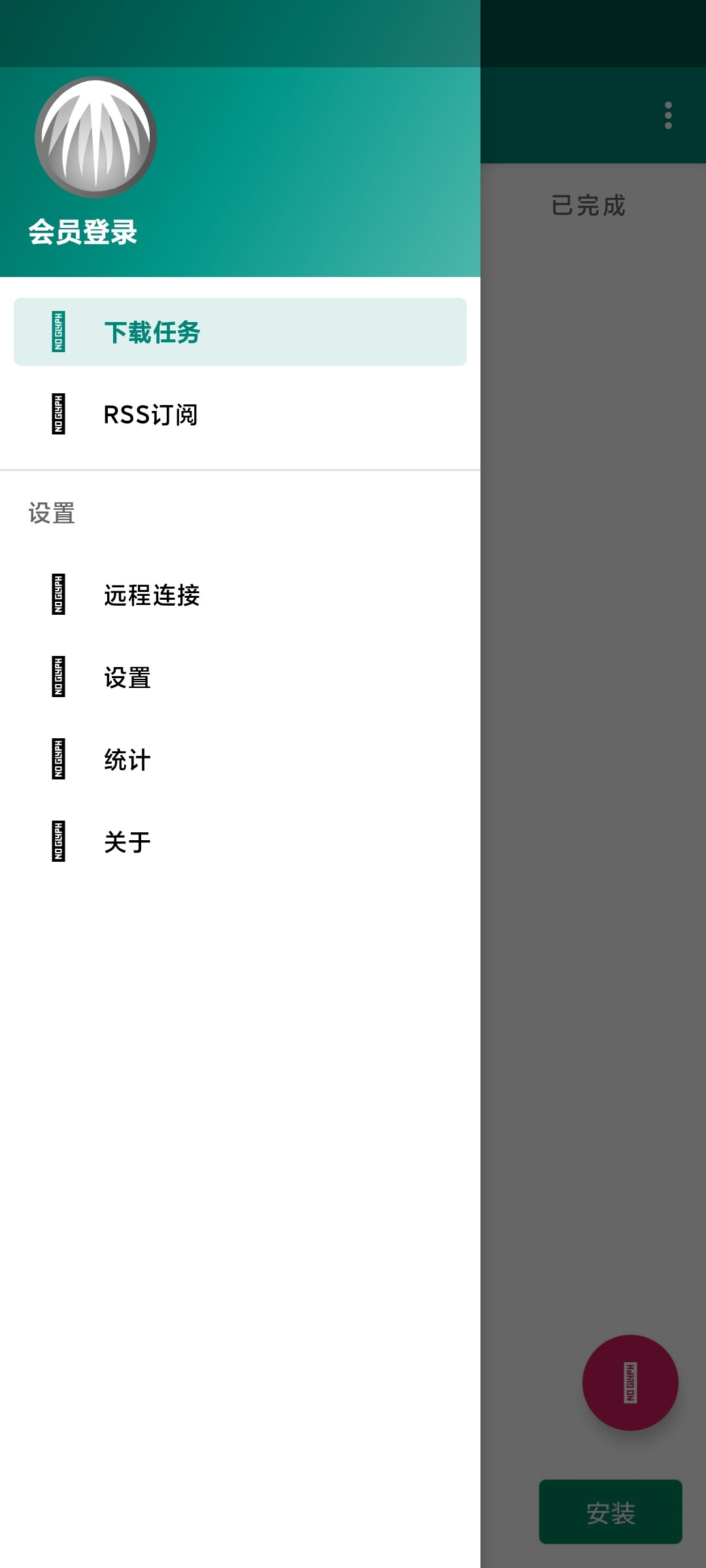Tap the profile avatar in drawer header
The height and width of the screenshot is (1568, 706).
(x=95, y=137)
